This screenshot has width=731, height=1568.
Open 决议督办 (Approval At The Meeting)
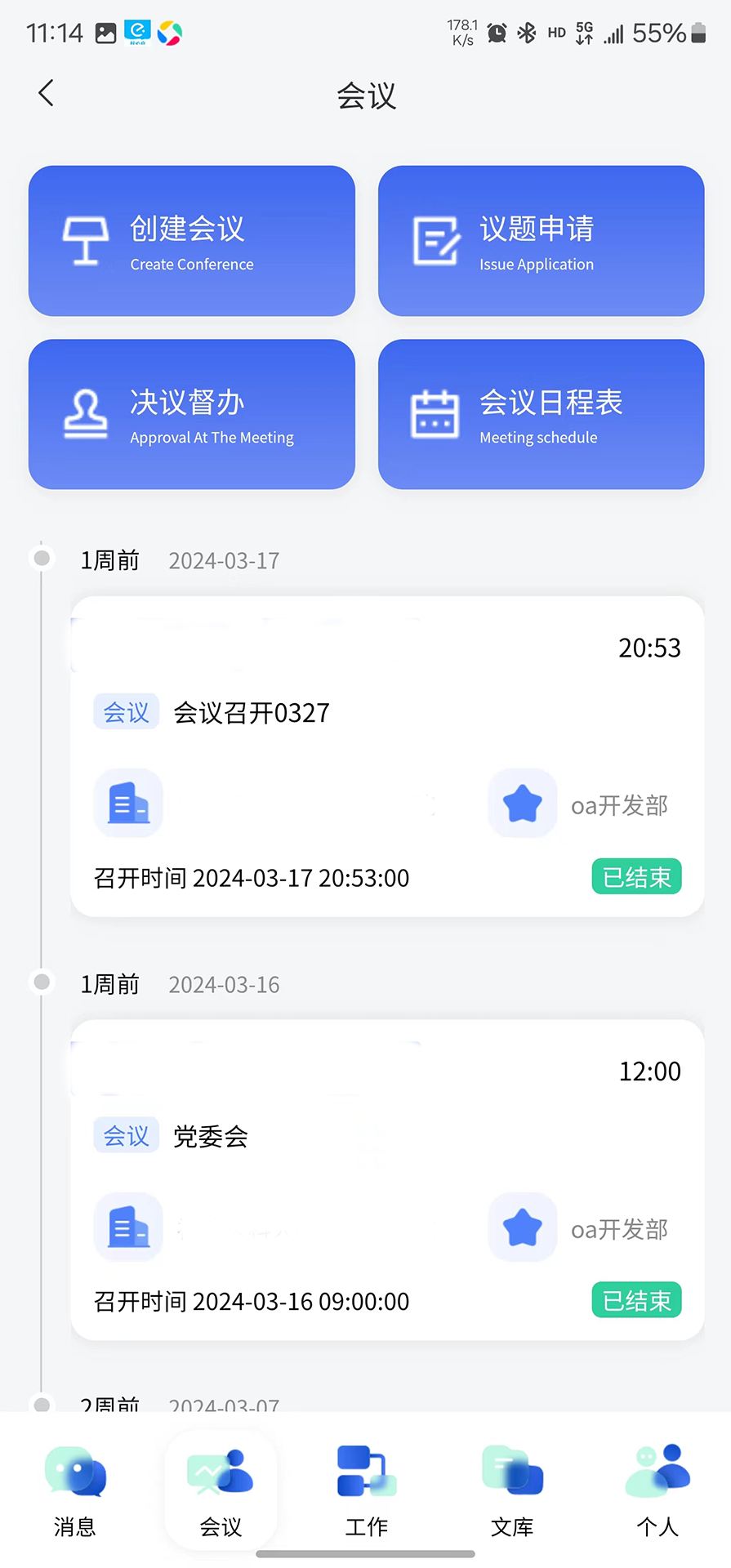pyautogui.click(x=191, y=414)
